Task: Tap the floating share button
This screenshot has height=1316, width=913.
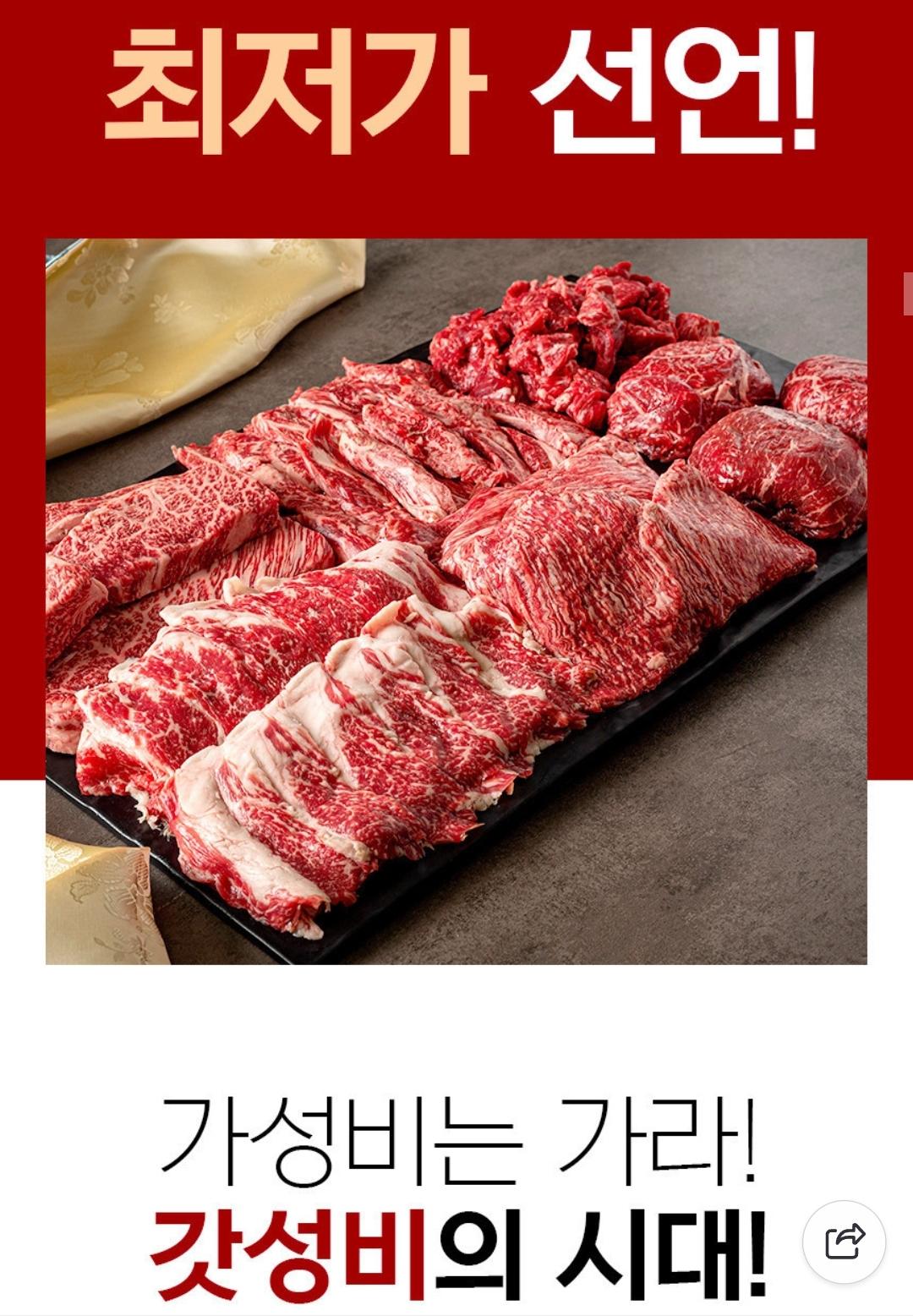Action: point(844,1242)
